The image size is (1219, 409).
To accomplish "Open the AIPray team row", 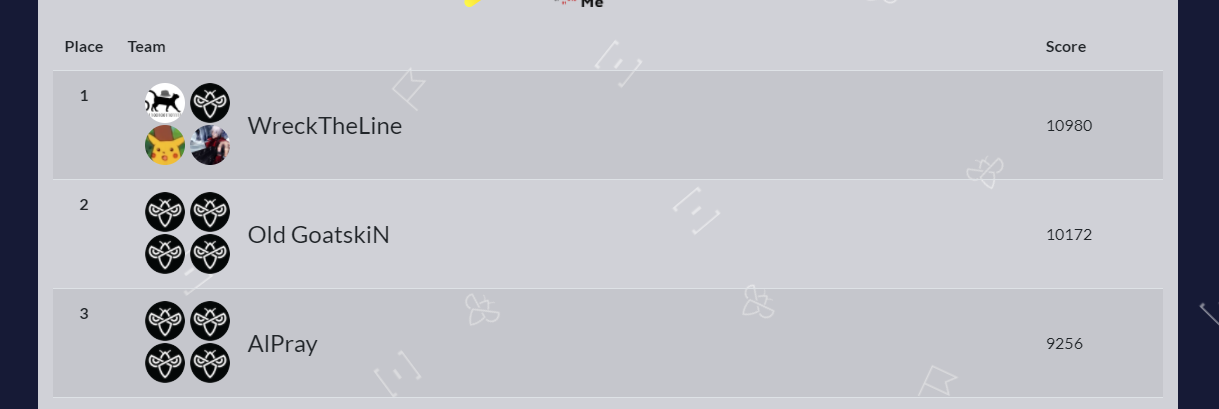I will coord(282,344).
